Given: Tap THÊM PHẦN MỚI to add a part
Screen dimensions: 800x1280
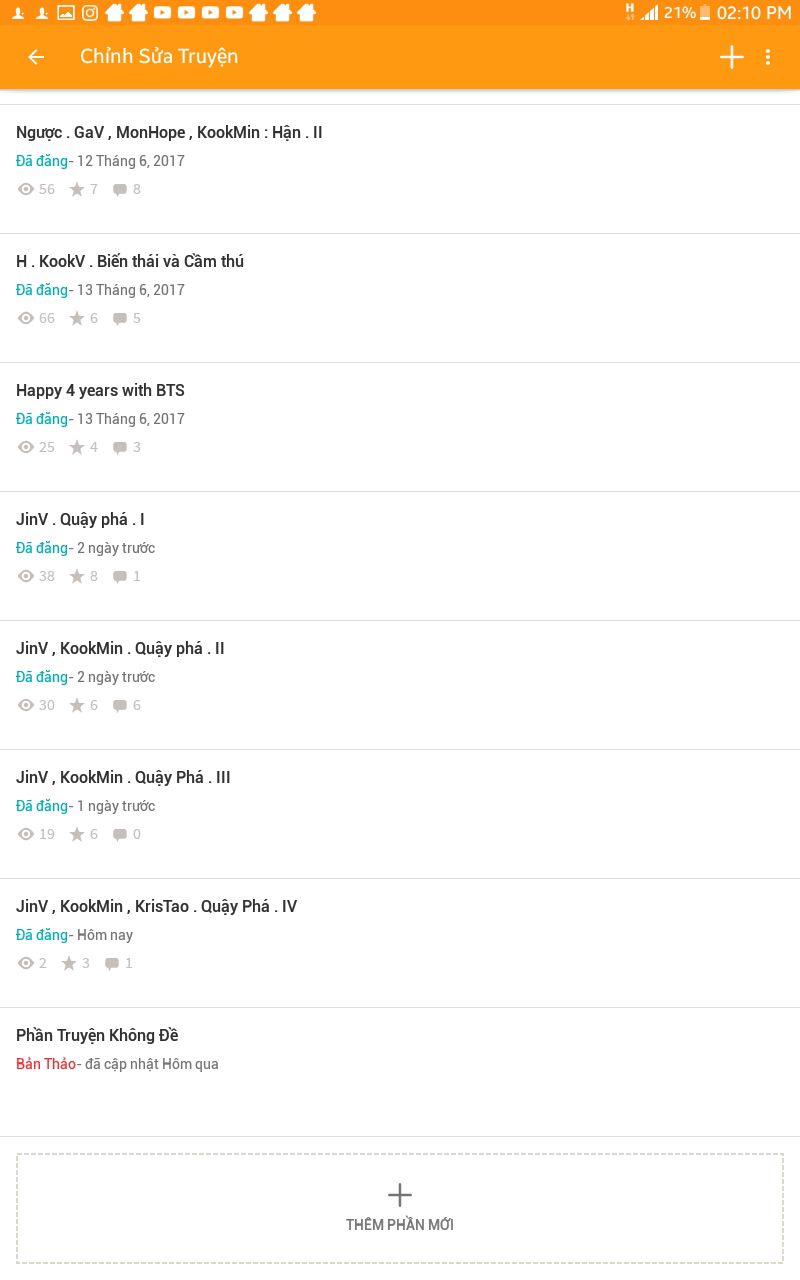Looking at the screenshot, I should (x=400, y=1208).
